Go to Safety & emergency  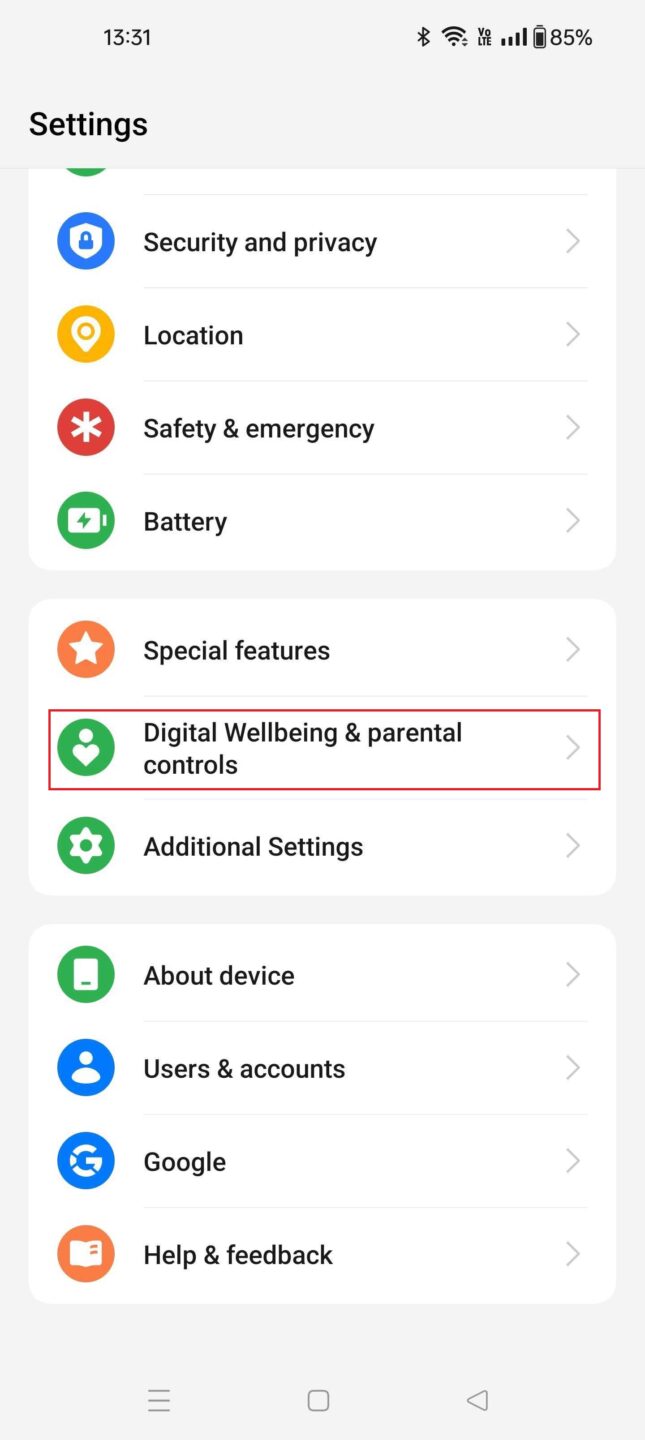(322, 428)
